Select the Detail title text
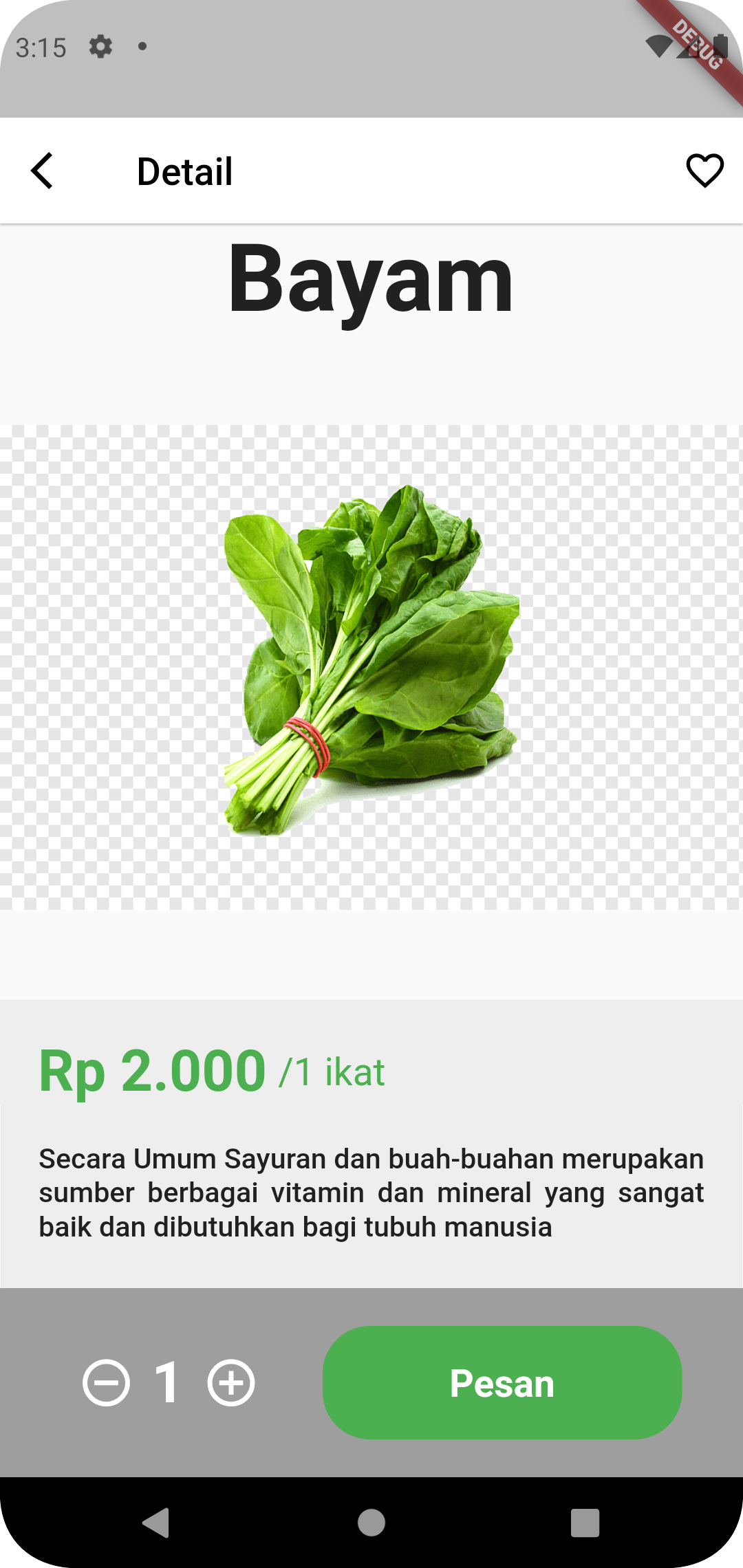Viewport: 743px width, 1568px height. pos(184,171)
